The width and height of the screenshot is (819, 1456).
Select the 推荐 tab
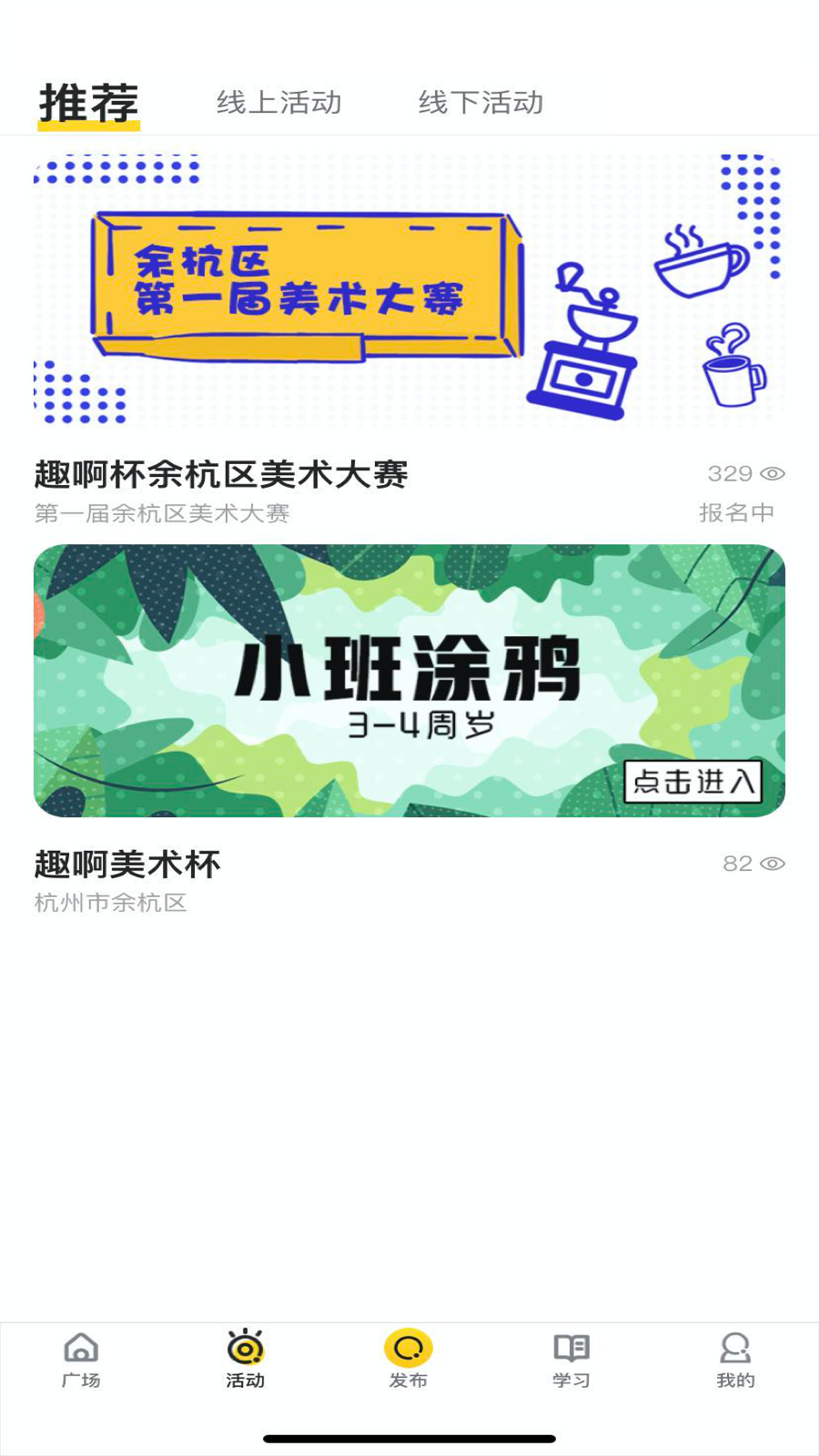(x=88, y=103)
